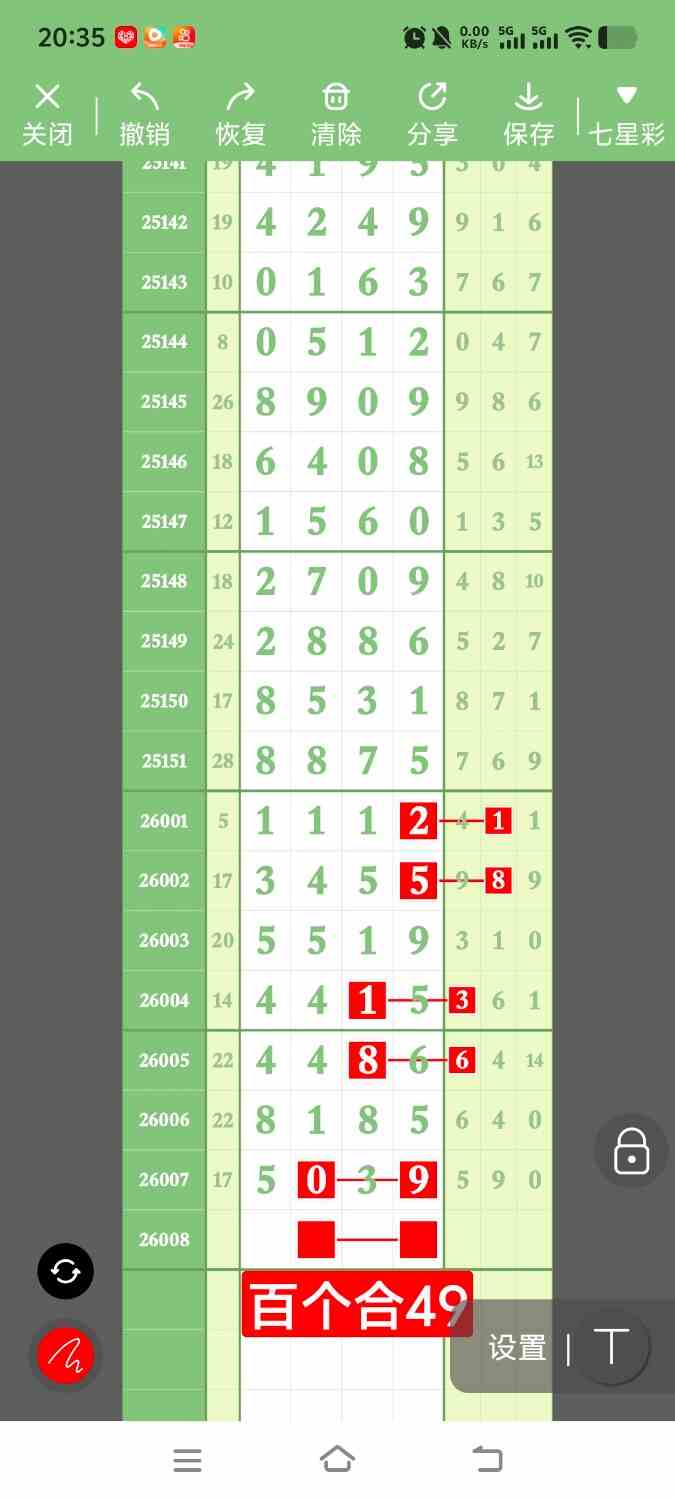
Task: Tap the system back arrow
Action: click(x=488, y=1460)
